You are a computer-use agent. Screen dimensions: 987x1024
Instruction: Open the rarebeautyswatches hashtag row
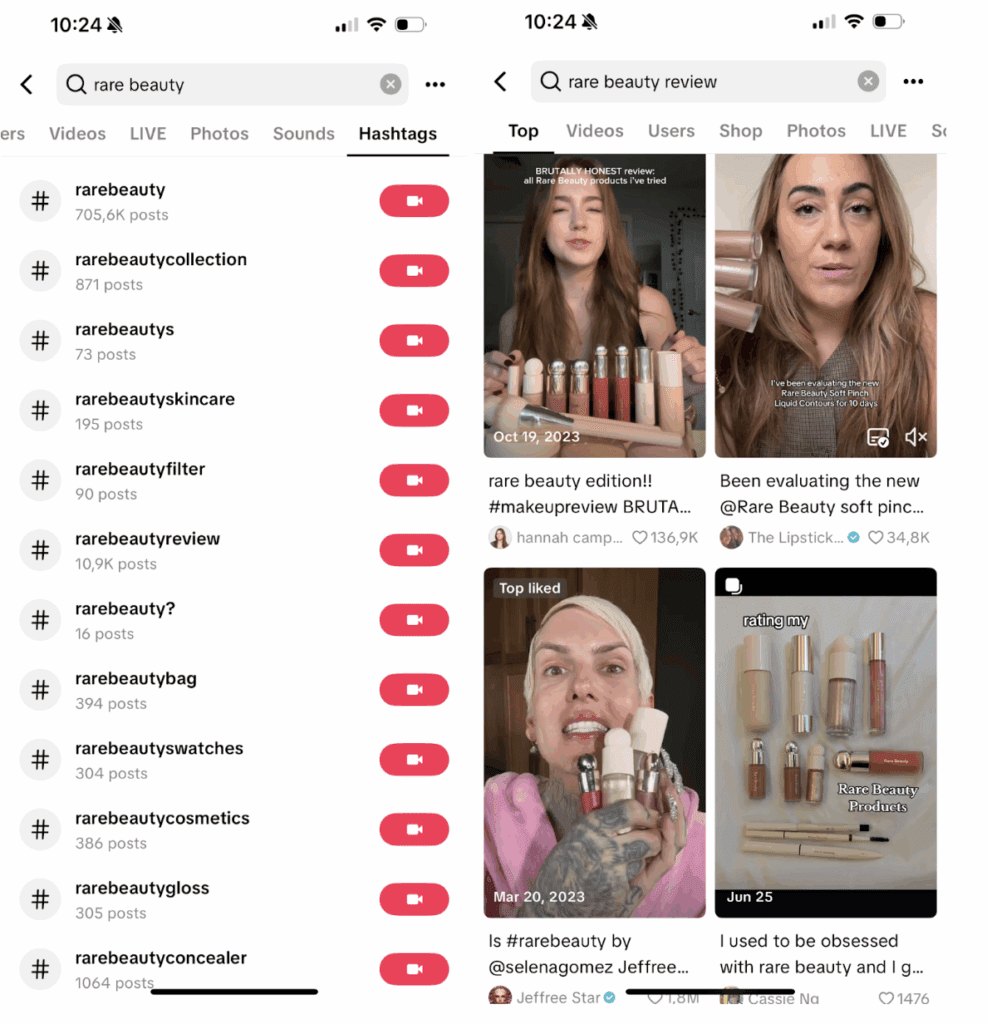point(158,759)
